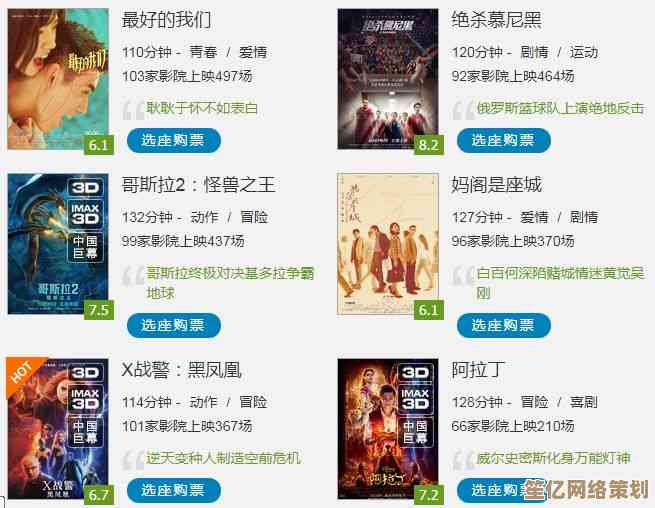Open 阿拉丁 movie poster
Screen dimensions: 655x508
click(x=388, y=430)
